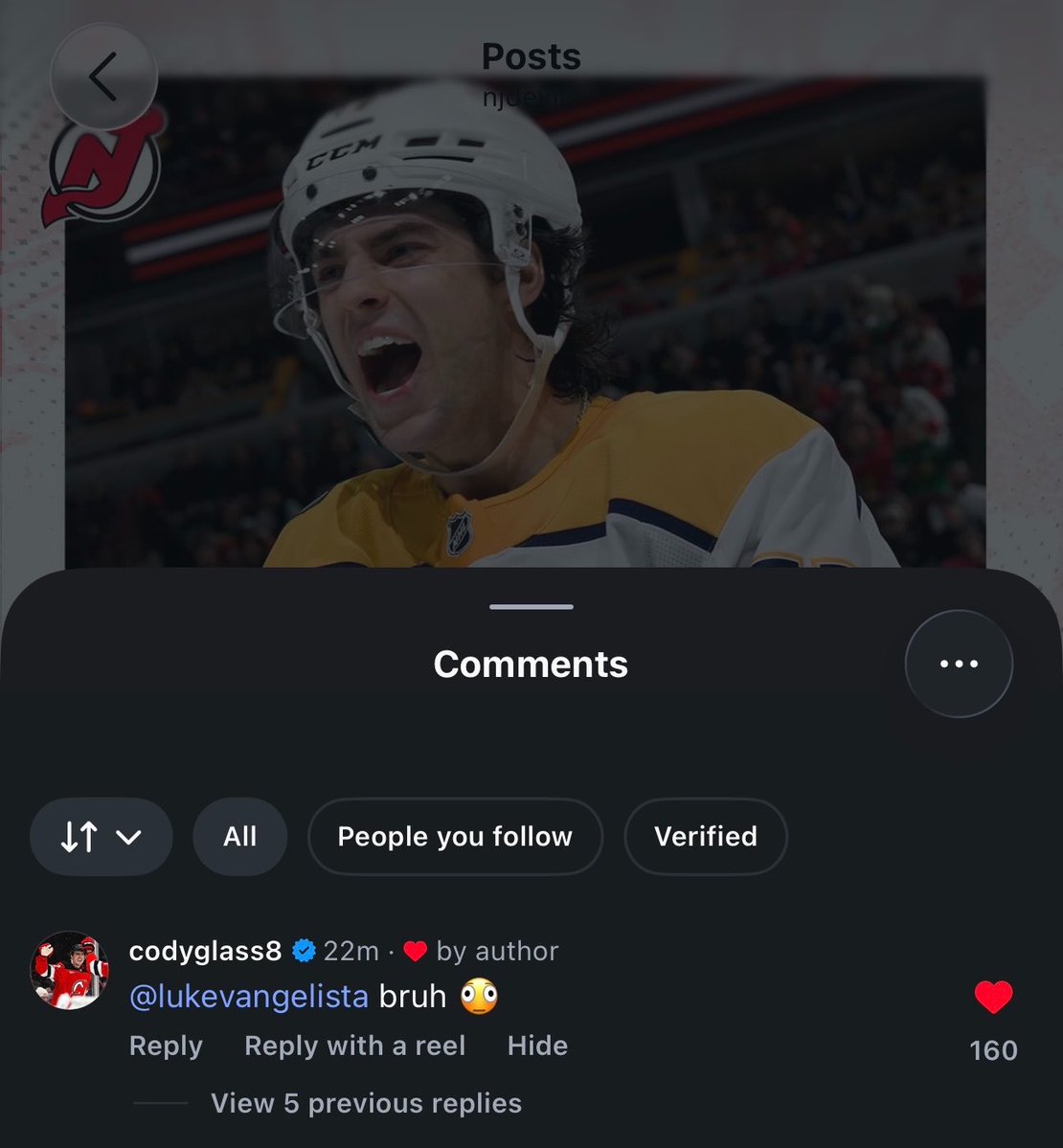
Task: Open the three-dot comments options menu
Action: 959,664
